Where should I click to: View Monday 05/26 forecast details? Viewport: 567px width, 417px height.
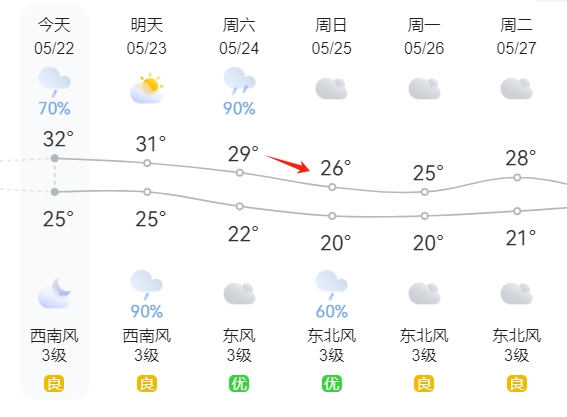(x=424, y=203)
